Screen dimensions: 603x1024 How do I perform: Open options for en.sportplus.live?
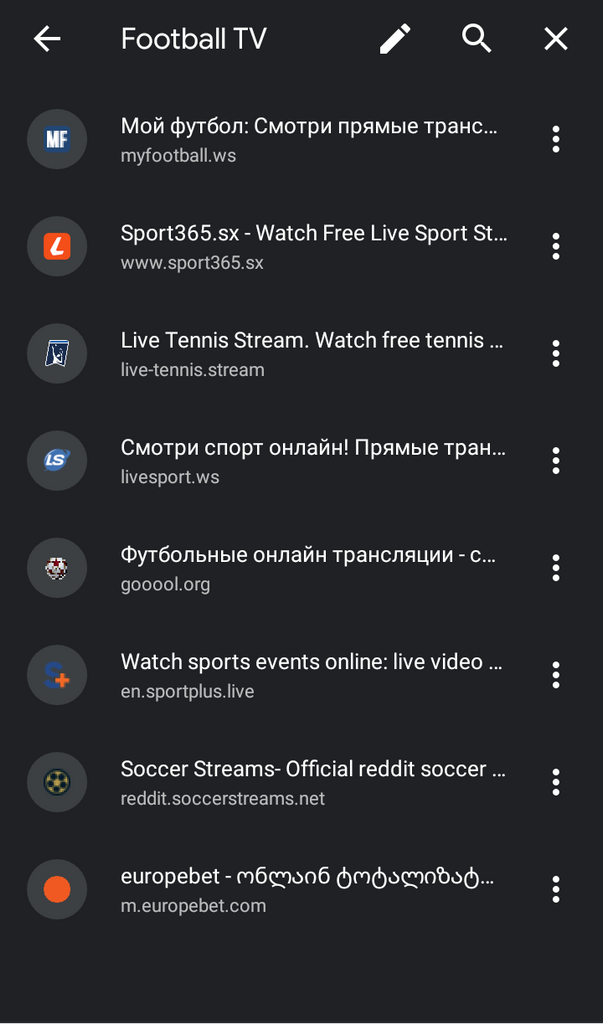556,675
